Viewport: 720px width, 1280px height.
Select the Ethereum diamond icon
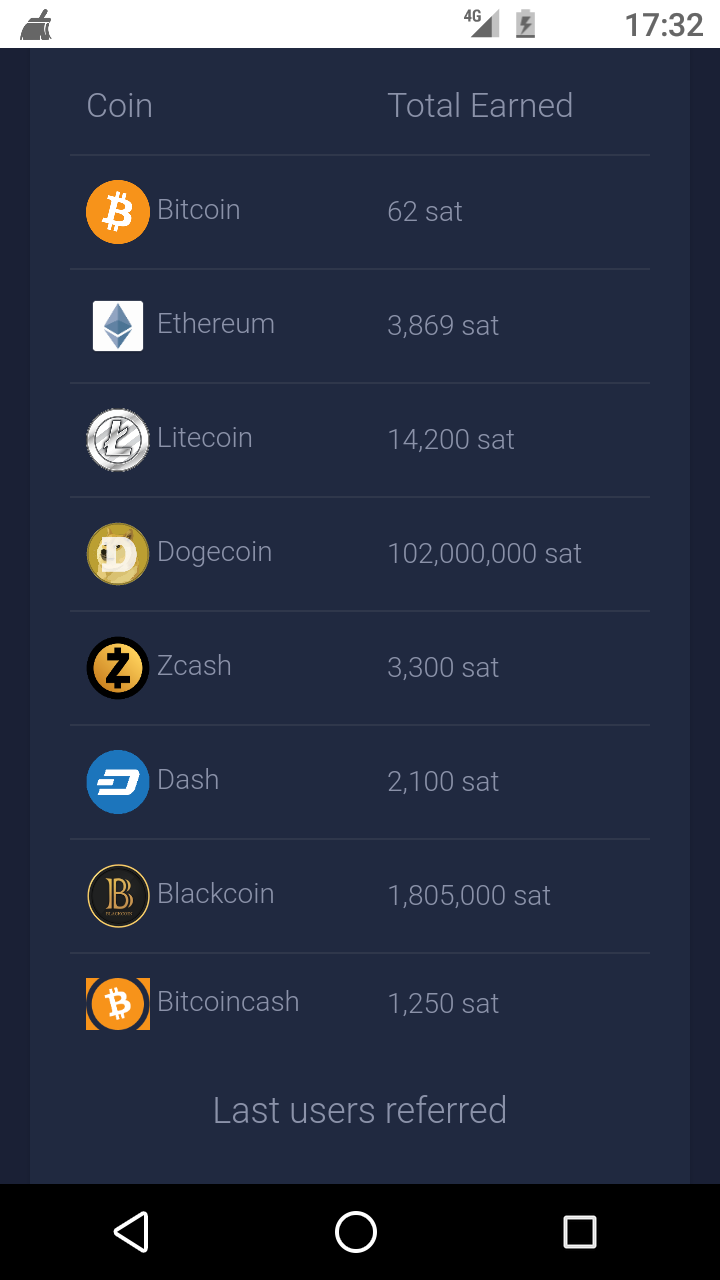tap(117, 325)
